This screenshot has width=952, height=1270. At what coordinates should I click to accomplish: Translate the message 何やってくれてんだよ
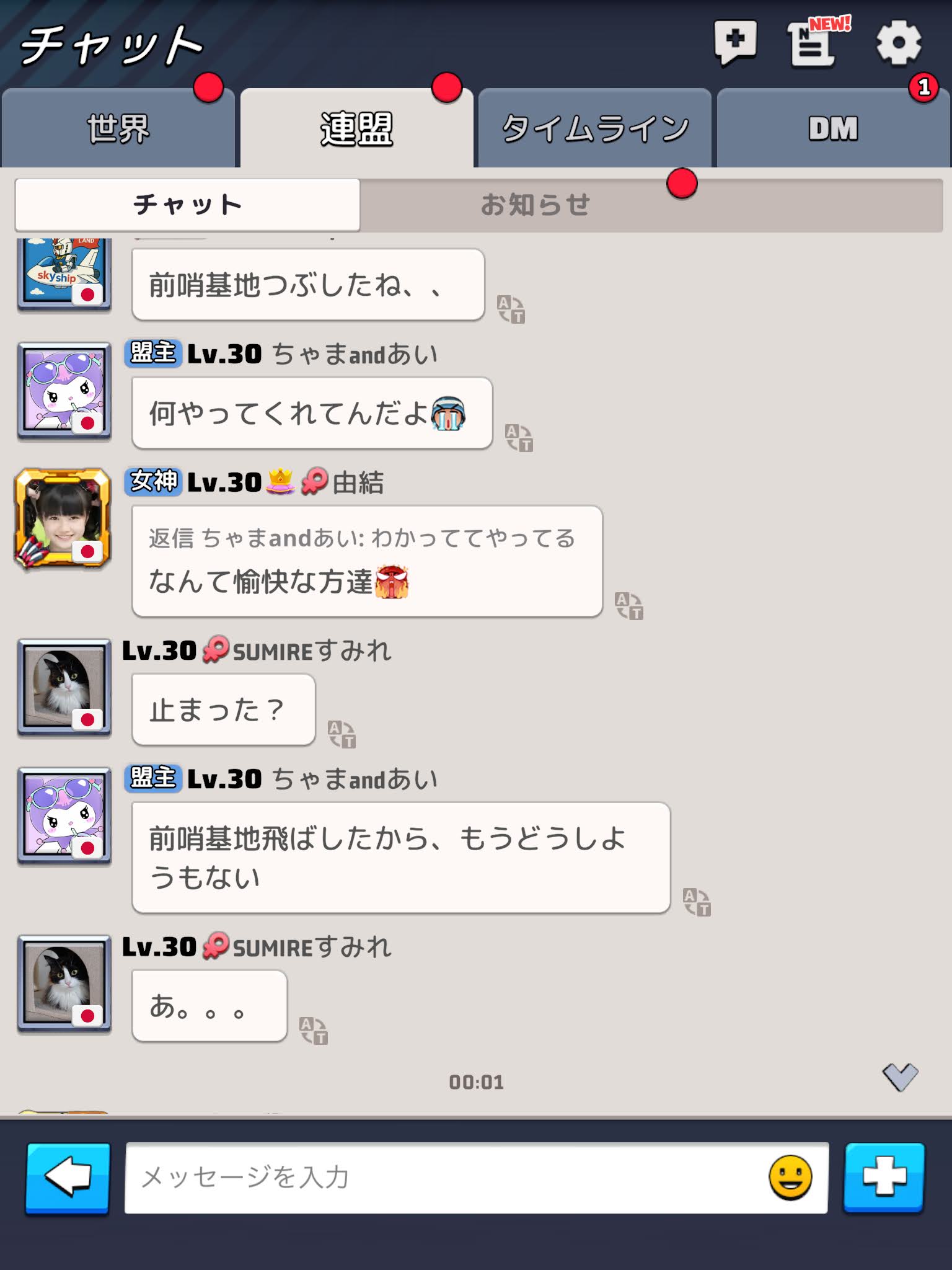pyautogui.click(x=519, y=437)
